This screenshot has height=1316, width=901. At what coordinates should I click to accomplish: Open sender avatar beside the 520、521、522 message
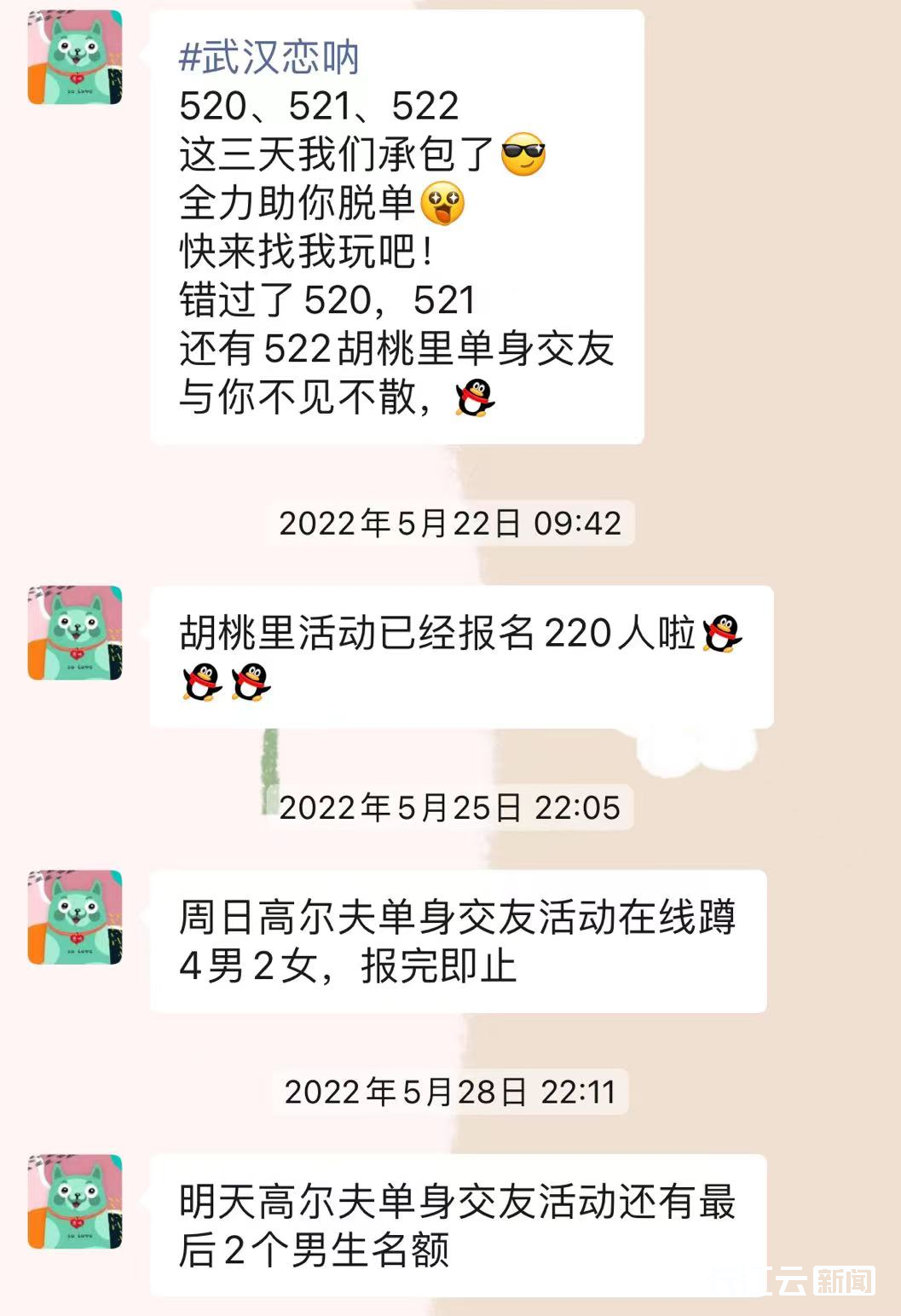point(75,58)
